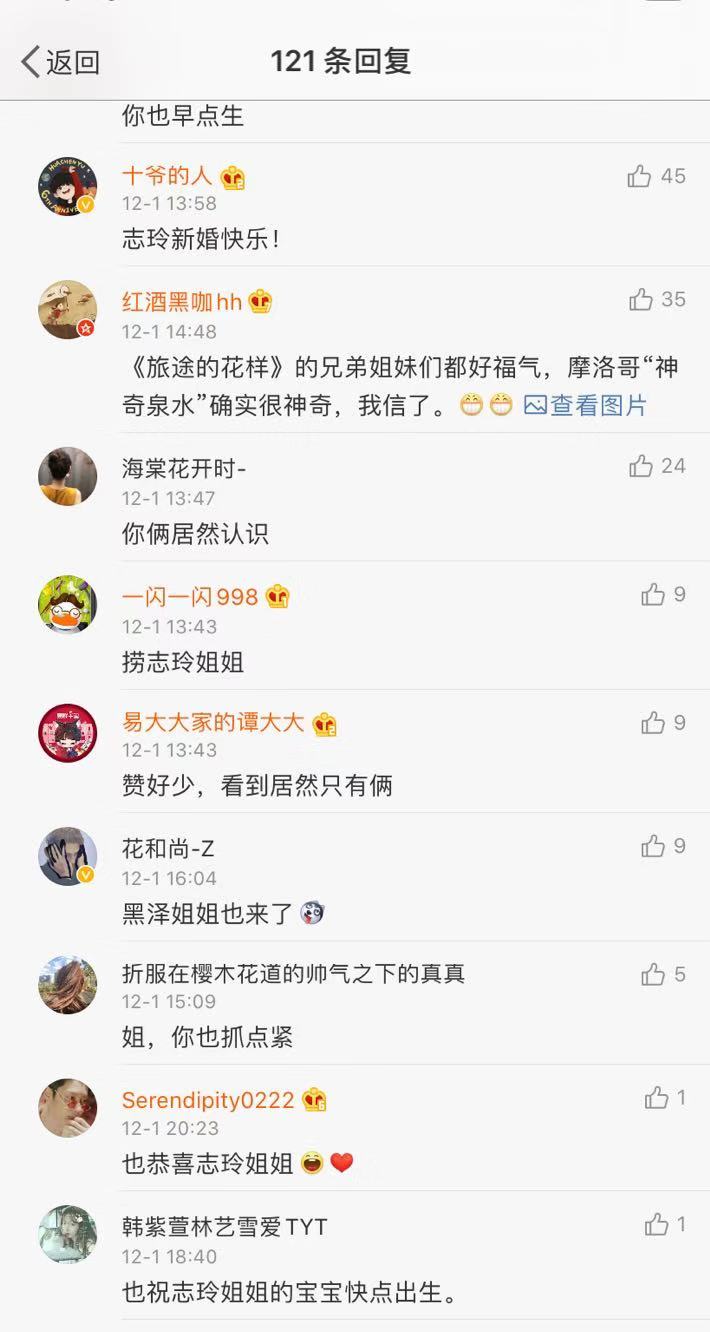Open username 一闪一闪998
The width and height of the screenshot is (710, 1332).
[190, 597]
